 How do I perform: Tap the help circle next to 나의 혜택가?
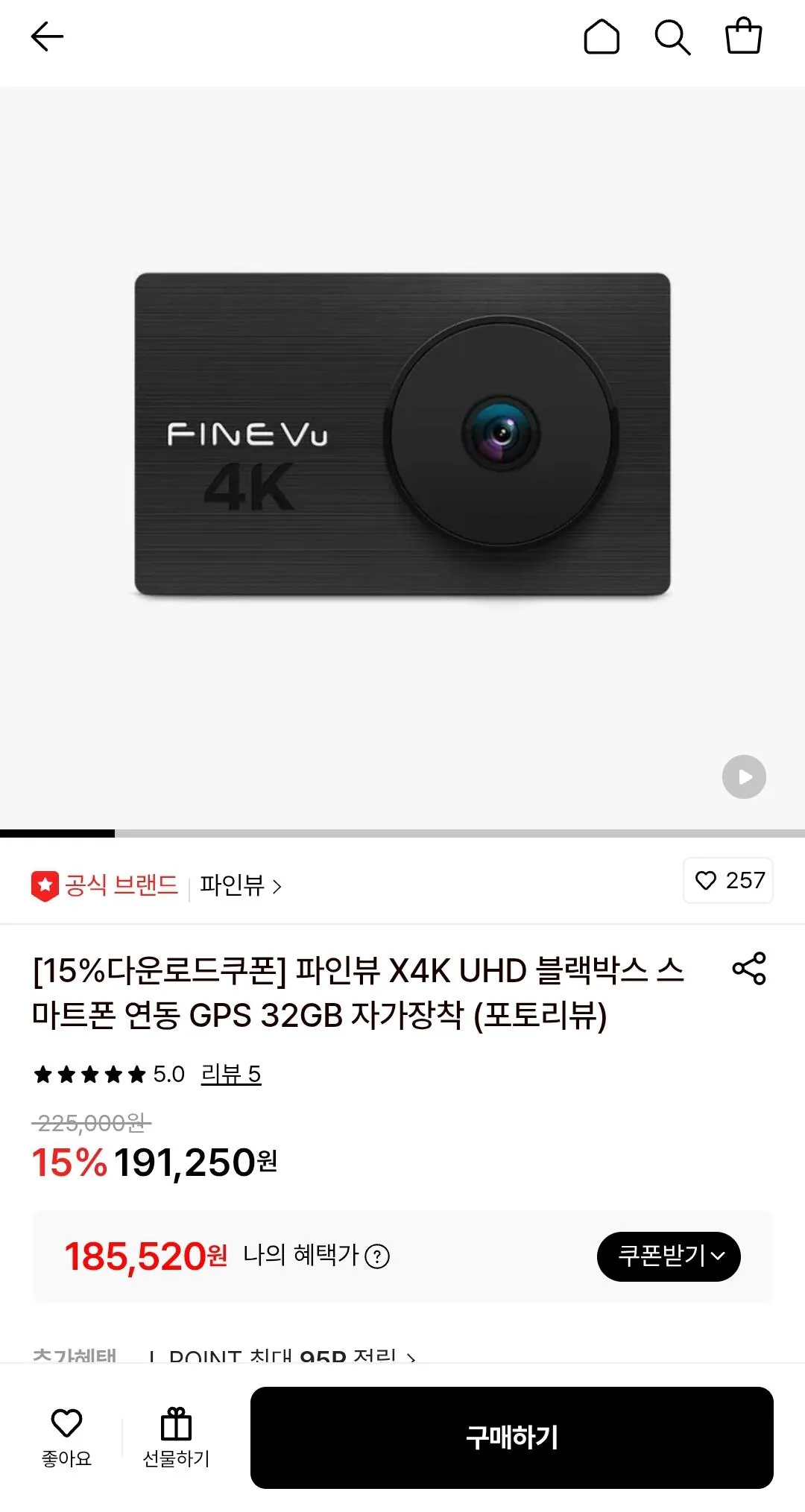379,1256
